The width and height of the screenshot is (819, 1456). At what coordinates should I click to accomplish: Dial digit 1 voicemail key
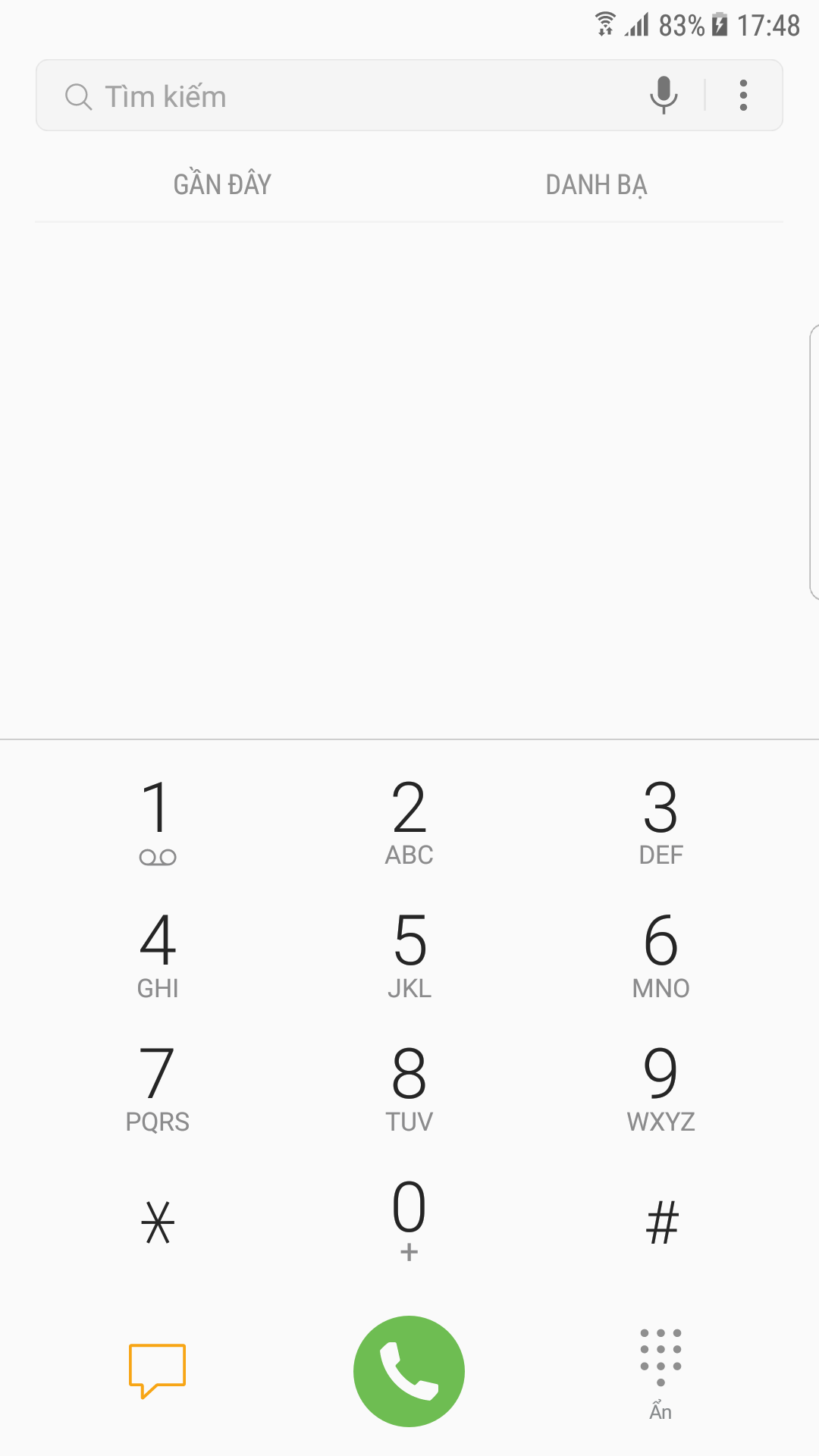pos(158,822)
